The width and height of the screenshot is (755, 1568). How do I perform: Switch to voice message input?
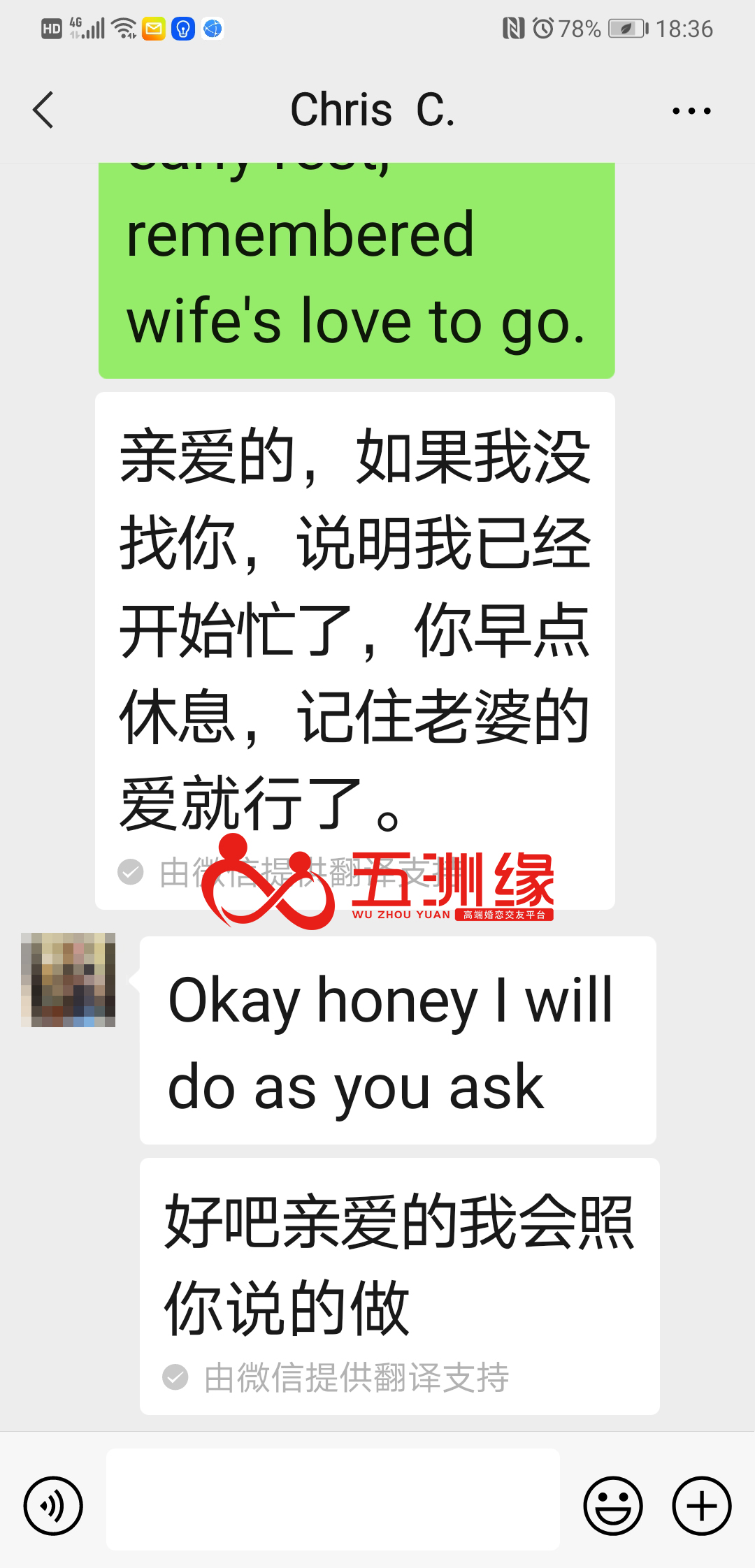[x=53, y=1506]
